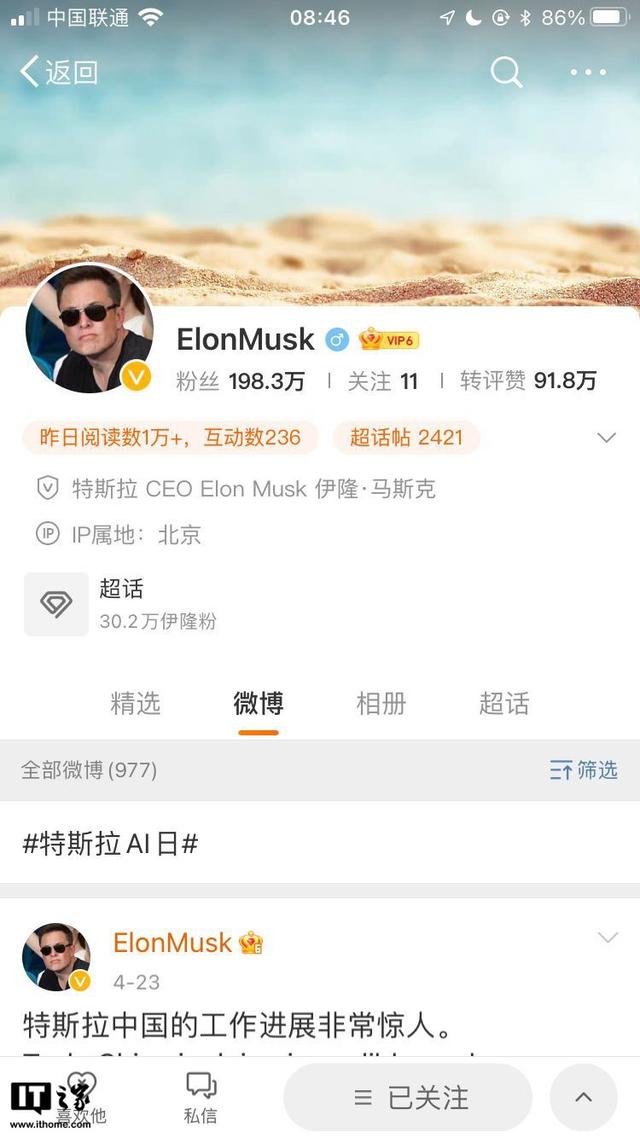Select the 微博 tab
This screenshot has height=1138, width=640.
pyautogui.click(x=258, y=703)
